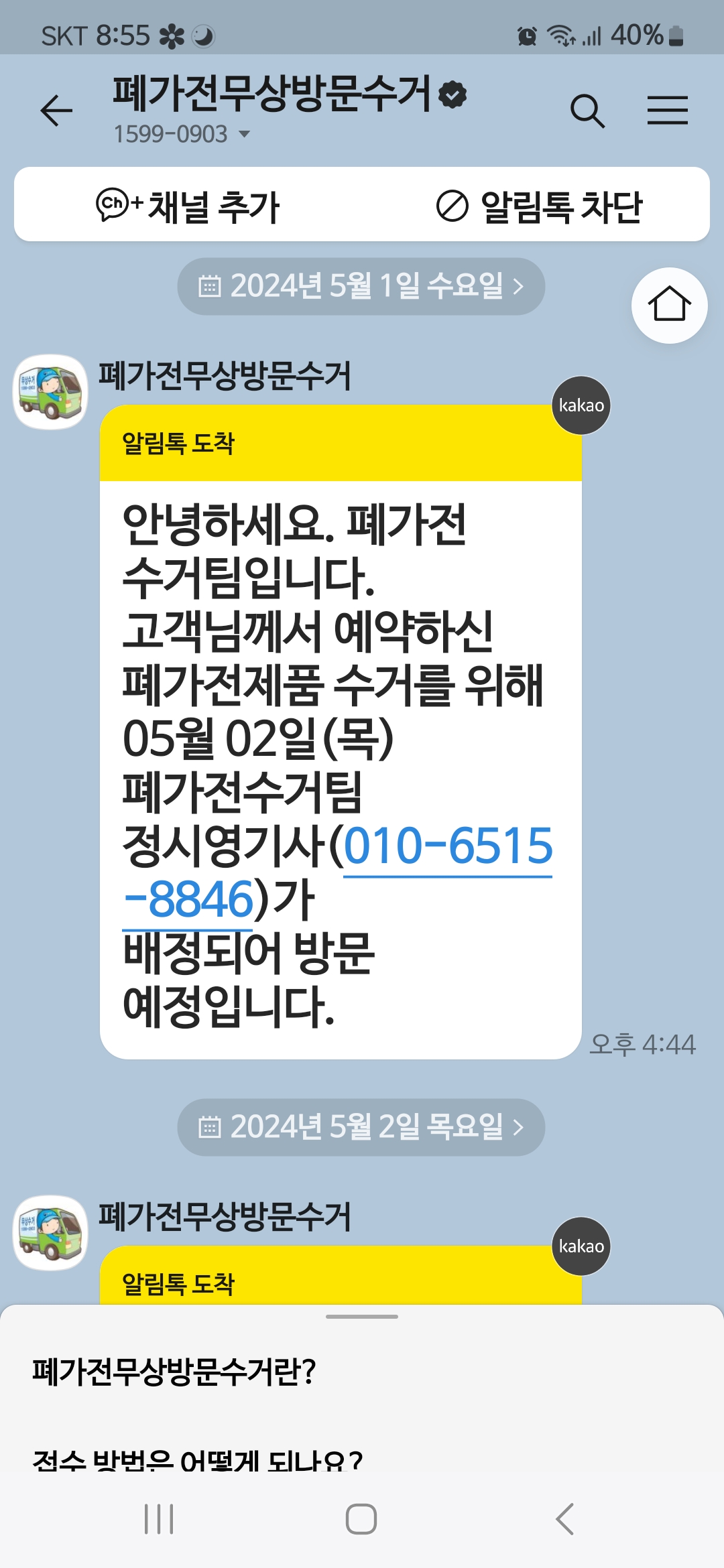
Task: Open the 2024년 5월 1일 수요일 date chip
Action: click(361, 286)
